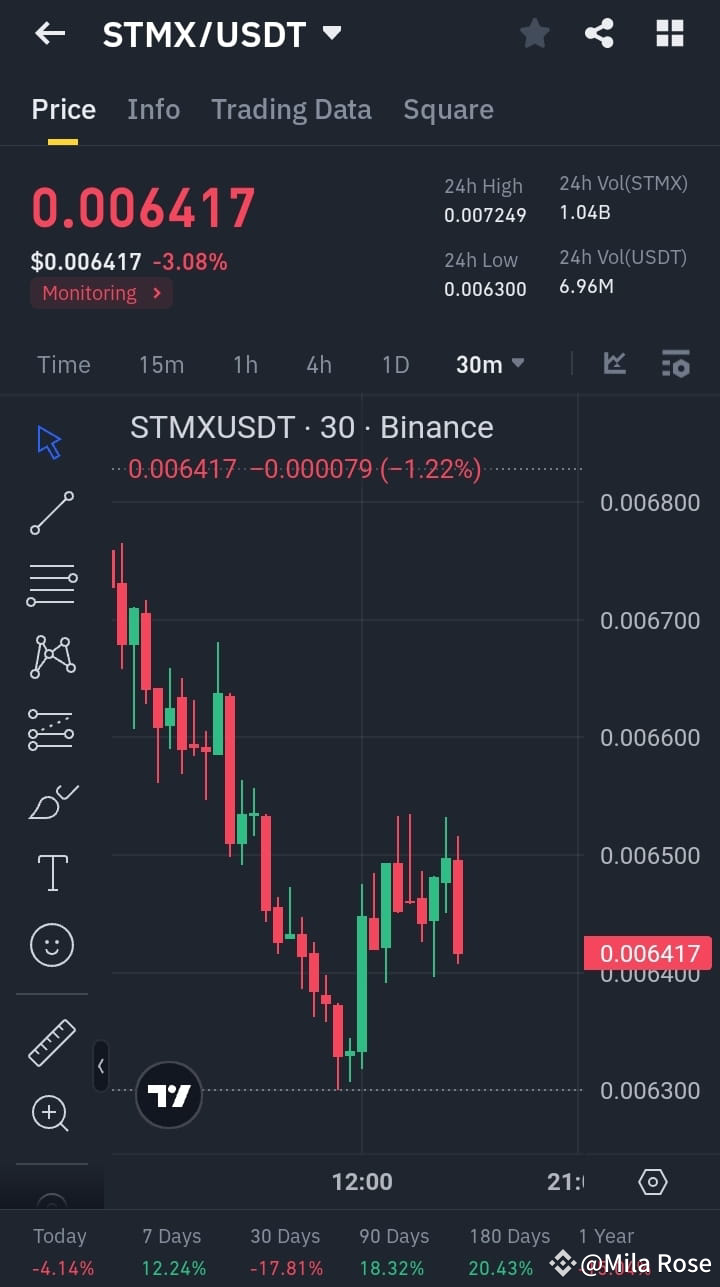720x1287 pixels.
Task: Share this chart via share icon
Action: point(599,33)
